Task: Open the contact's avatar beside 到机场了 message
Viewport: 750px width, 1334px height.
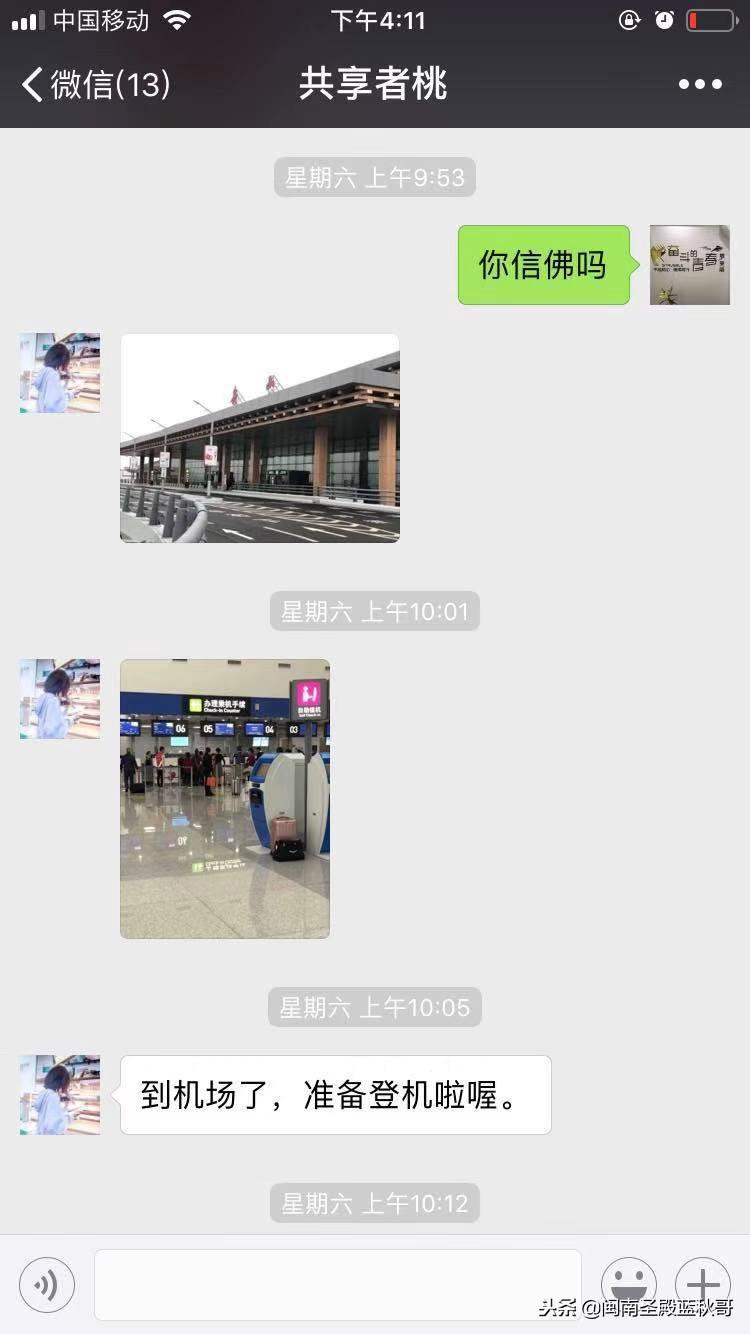Action: coord(60,1095)
